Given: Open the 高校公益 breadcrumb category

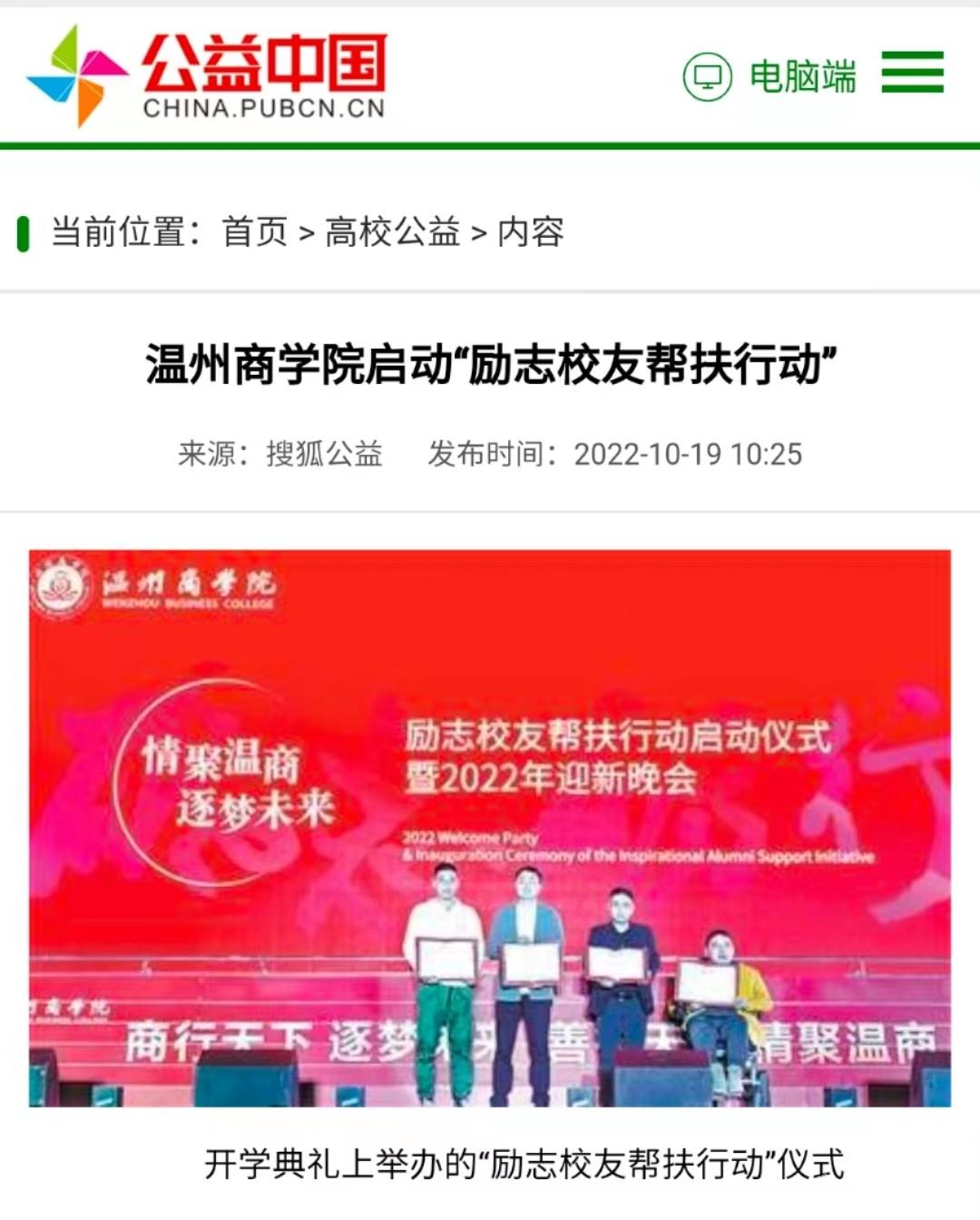Looking at the screenshot, I should (392, 232).
